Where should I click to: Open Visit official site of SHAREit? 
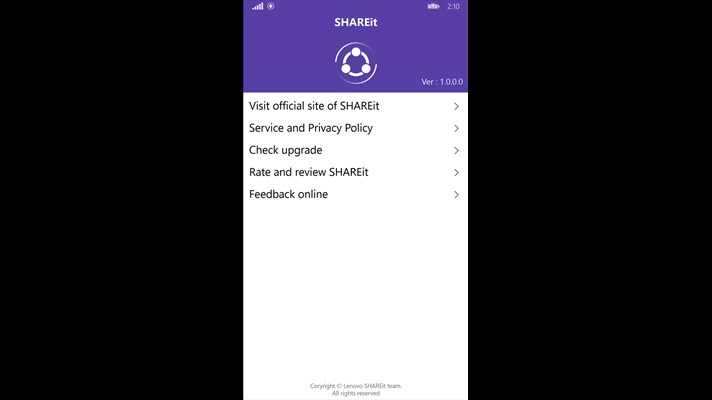pyautogui.click(x=354, y=106)
